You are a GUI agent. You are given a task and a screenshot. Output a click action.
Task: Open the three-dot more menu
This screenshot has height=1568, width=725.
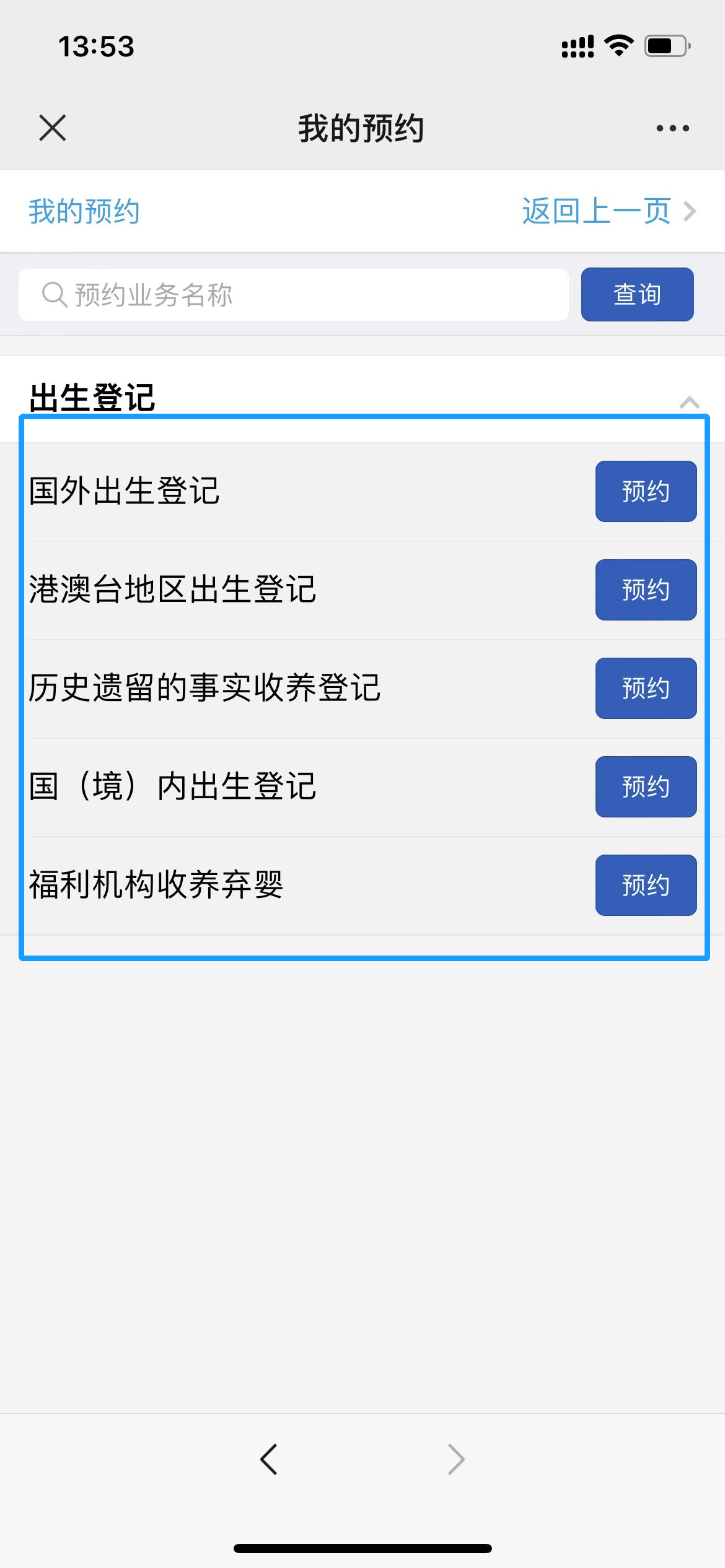pyautogui.click(x=672, y=128)
